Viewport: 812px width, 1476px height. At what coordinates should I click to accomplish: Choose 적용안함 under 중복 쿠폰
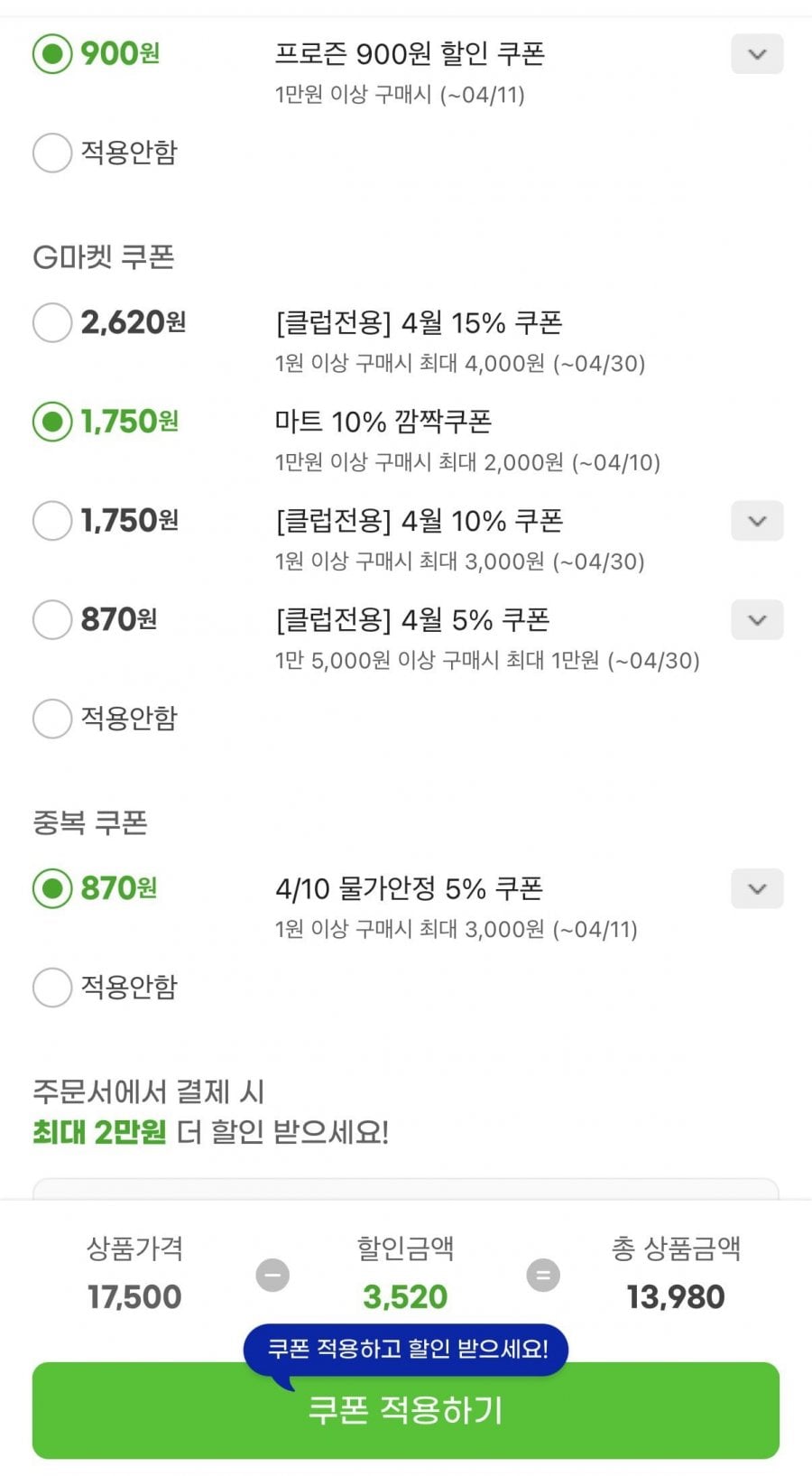[x=52, y=988]
